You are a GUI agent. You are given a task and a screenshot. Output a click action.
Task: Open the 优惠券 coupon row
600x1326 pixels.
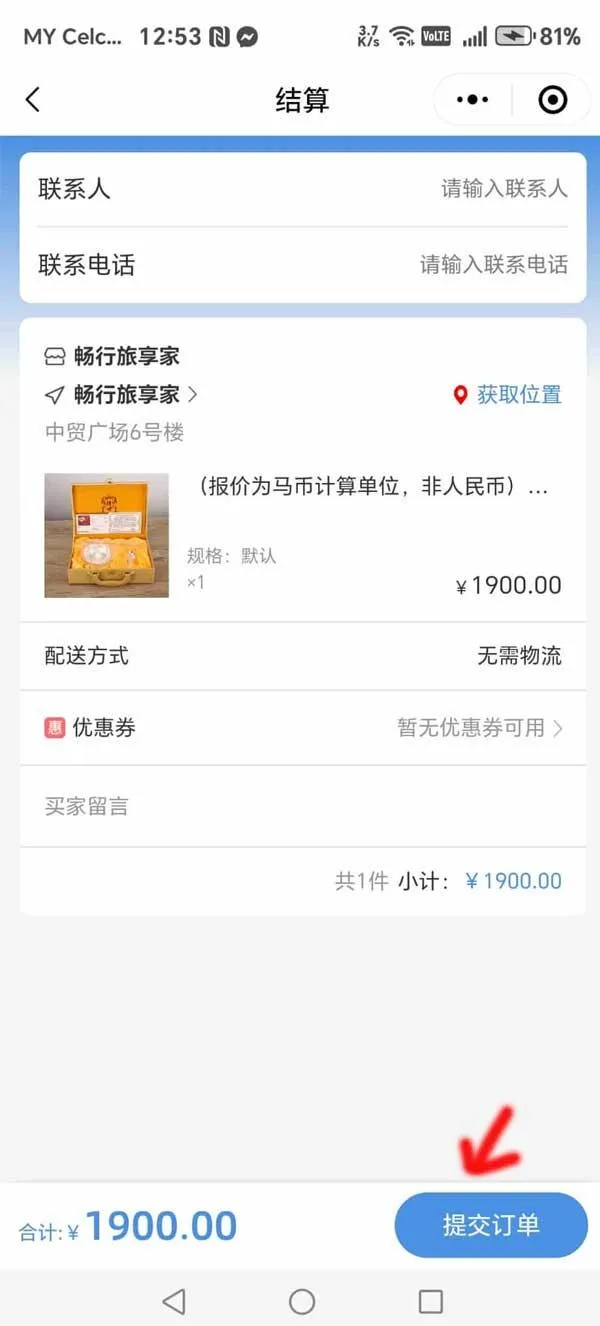[302, 728]
